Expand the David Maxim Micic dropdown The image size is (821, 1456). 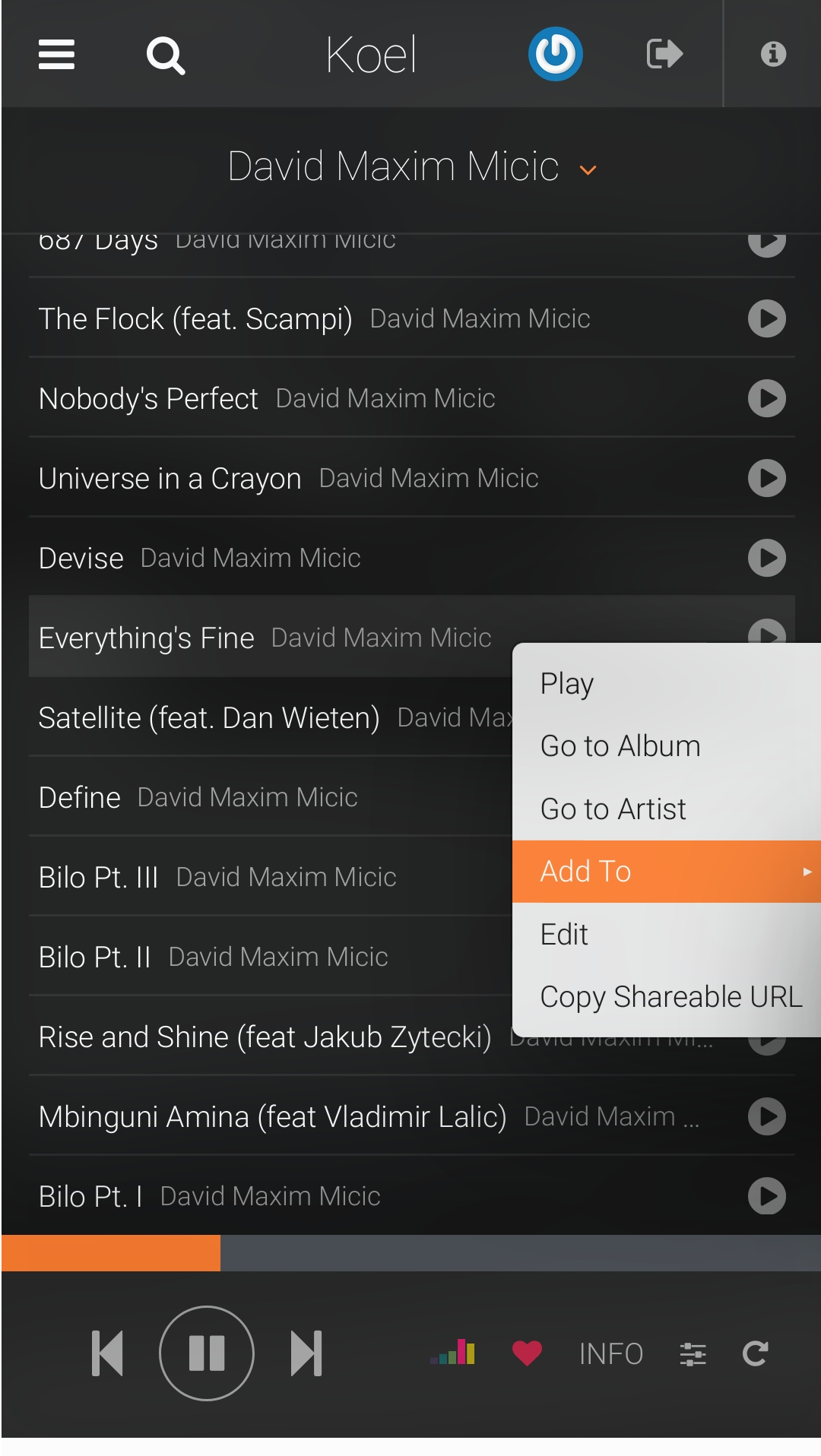pos(588,170)
